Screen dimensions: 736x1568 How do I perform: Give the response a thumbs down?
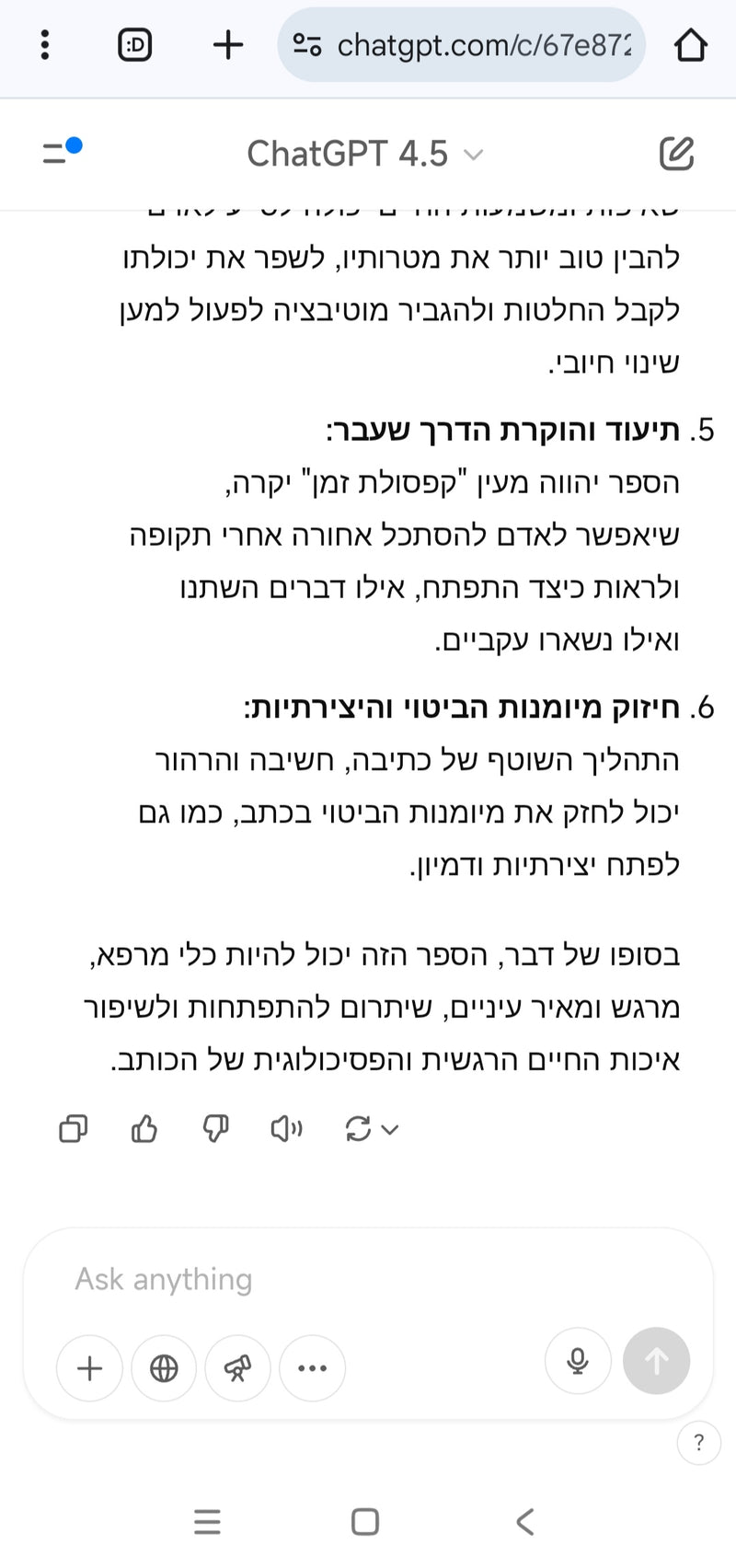pyautogui.click(x=215, y=1128)
